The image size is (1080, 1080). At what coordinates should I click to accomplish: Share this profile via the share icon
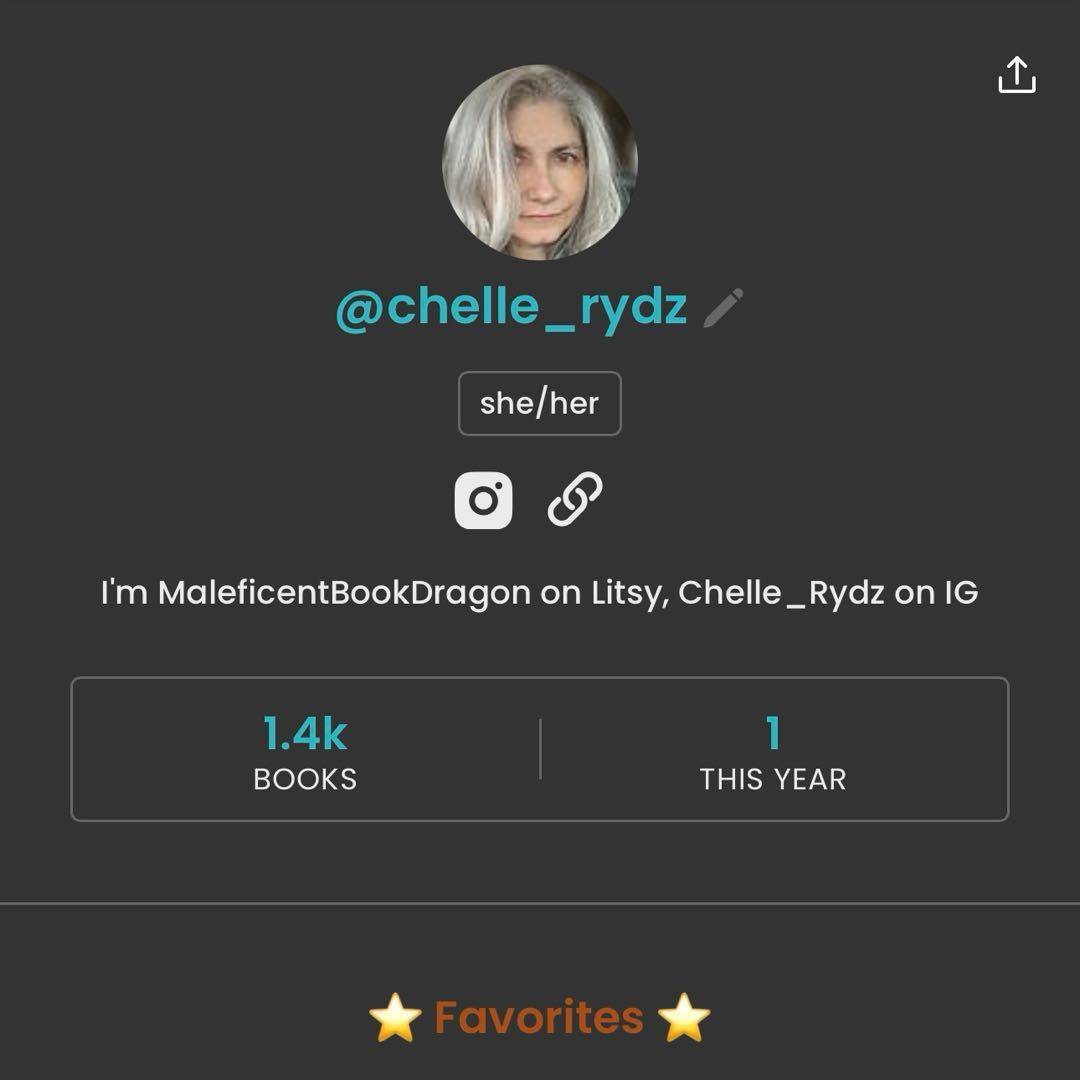(x=1016, y=75)
